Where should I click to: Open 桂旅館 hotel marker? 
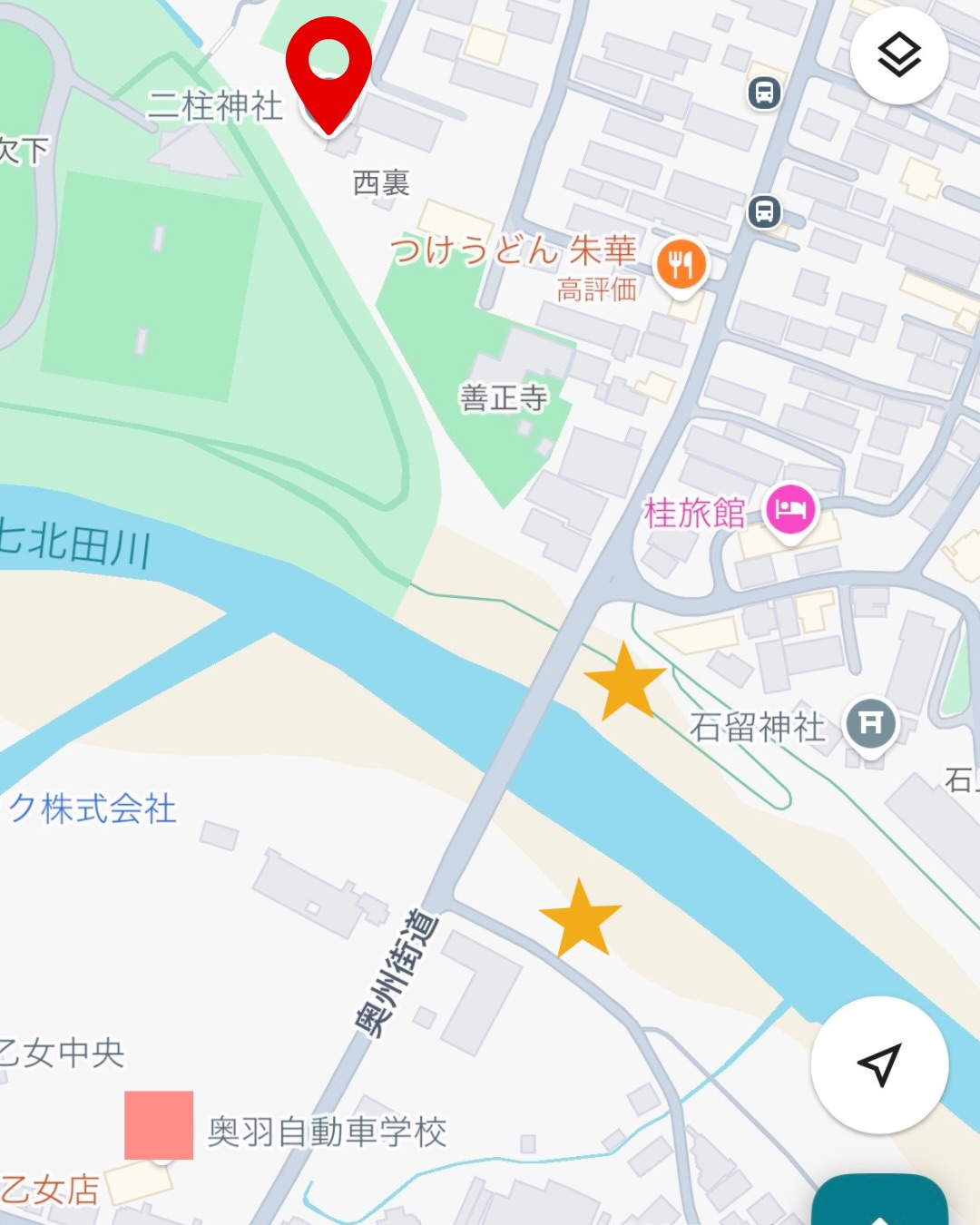pos(790,510)
